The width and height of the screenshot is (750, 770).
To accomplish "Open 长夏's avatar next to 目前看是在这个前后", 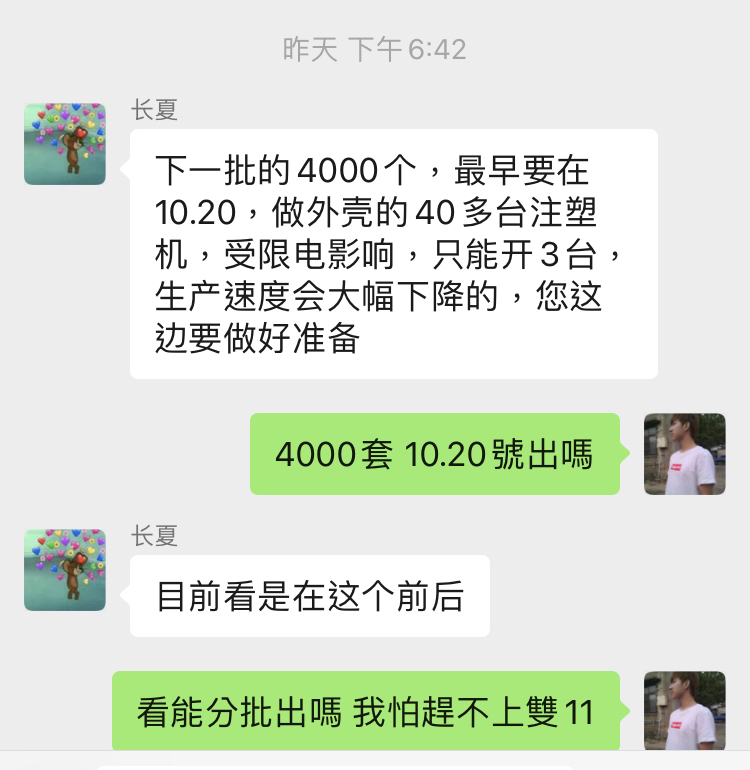I will coord(65,570).
